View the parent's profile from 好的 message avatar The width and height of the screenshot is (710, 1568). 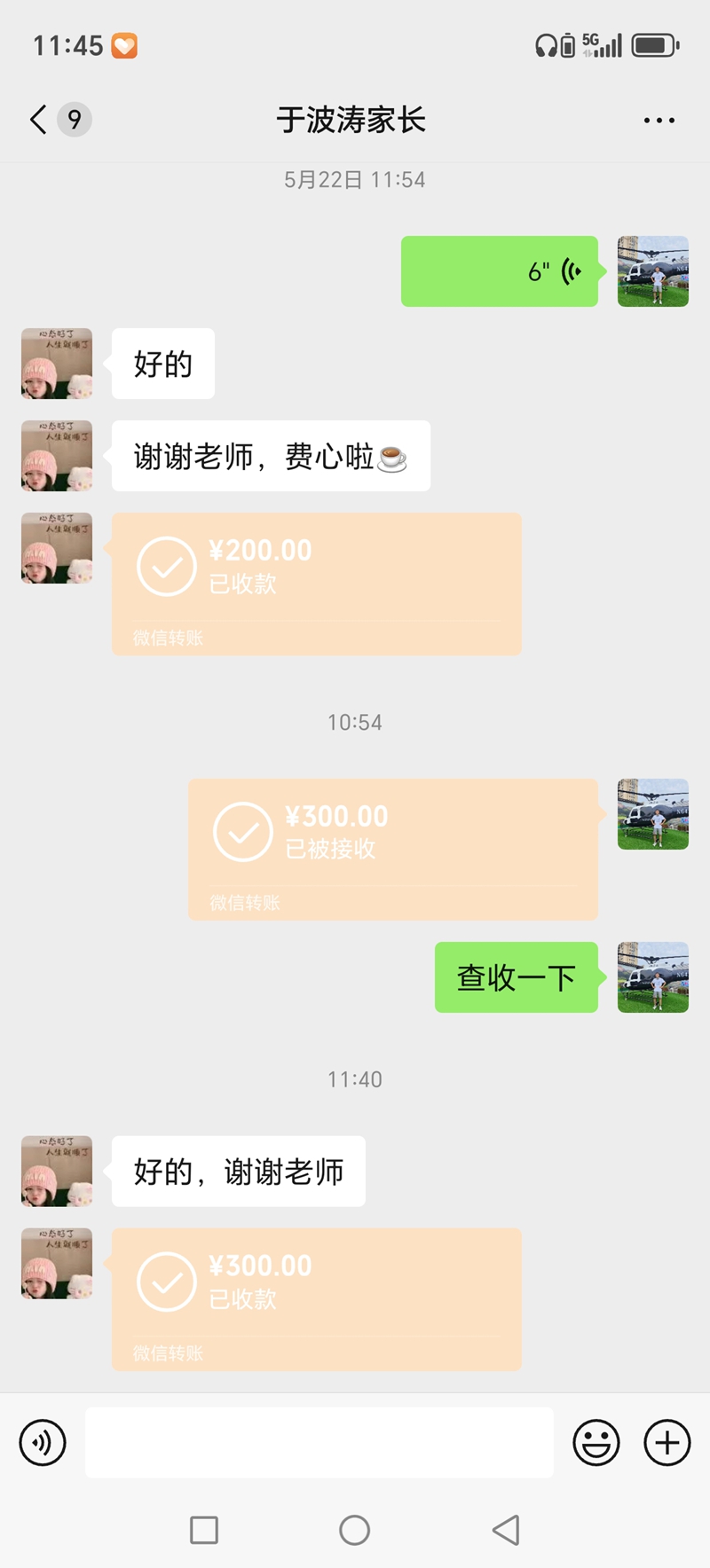(57, 364)
